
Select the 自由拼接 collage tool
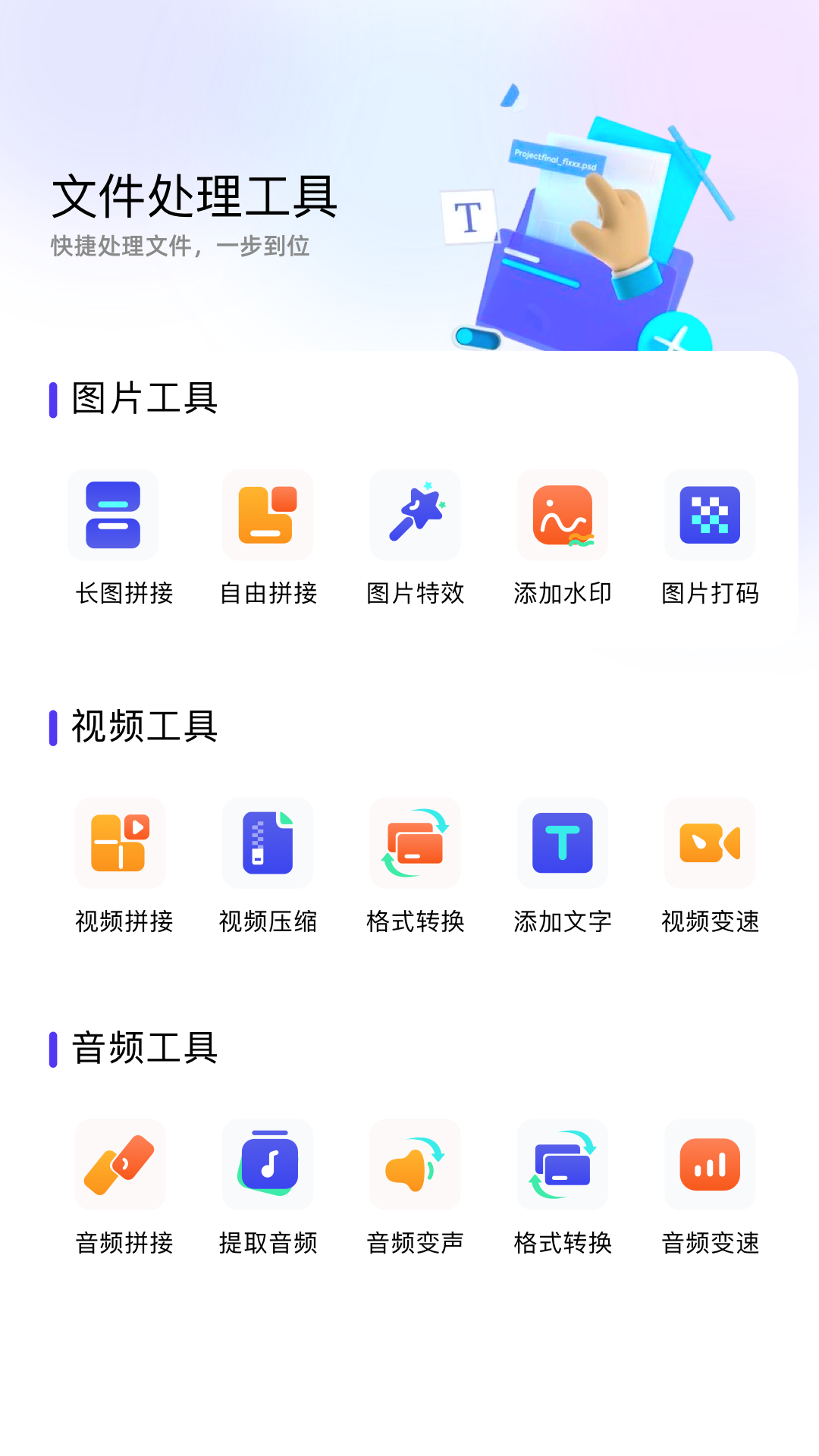pyautogui.click(x=268, y=516)
